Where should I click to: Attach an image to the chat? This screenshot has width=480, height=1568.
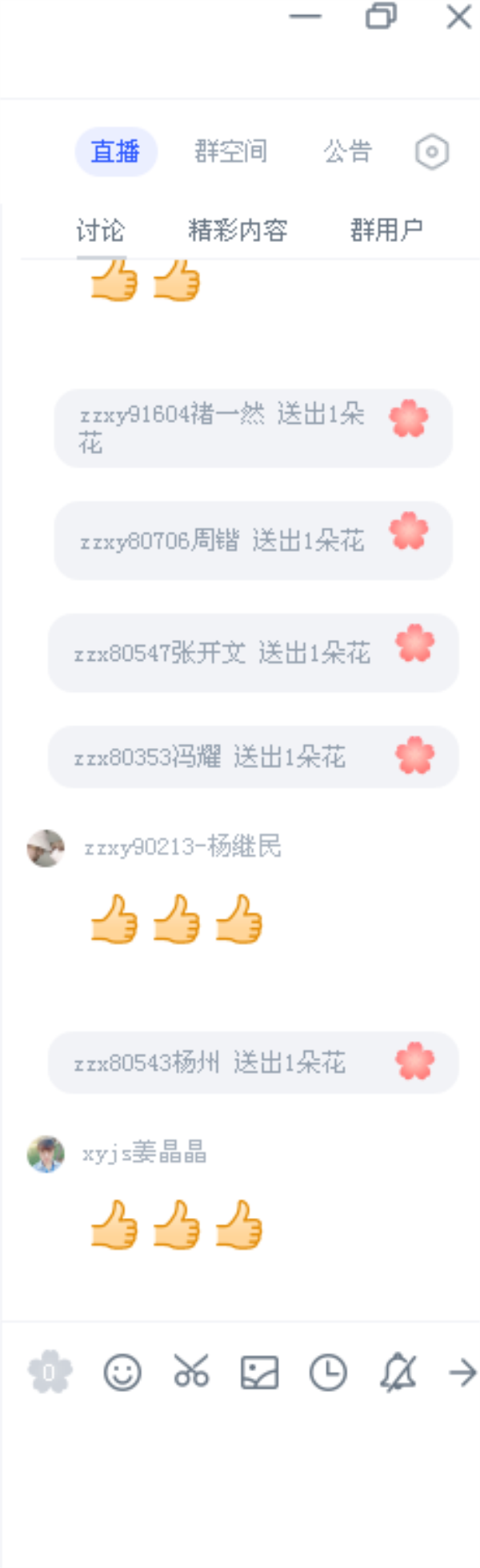click(x=260, y=1373)
